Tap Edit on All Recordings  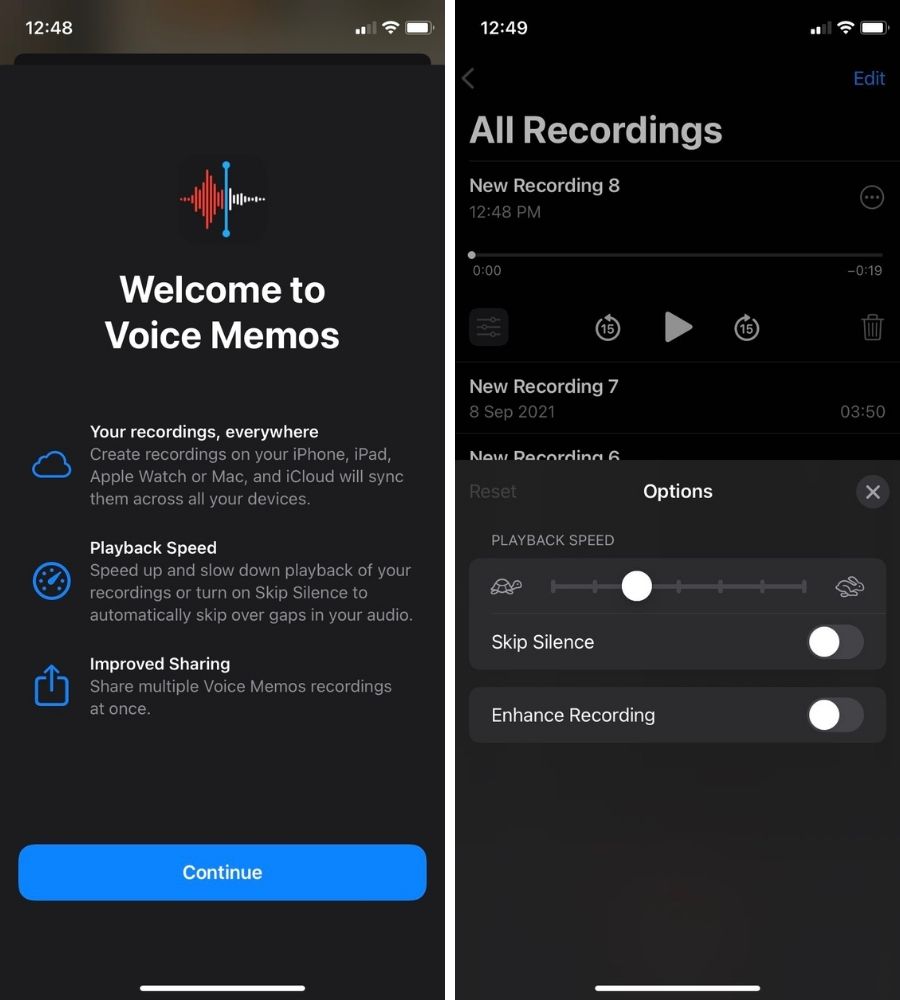point(868,79)
